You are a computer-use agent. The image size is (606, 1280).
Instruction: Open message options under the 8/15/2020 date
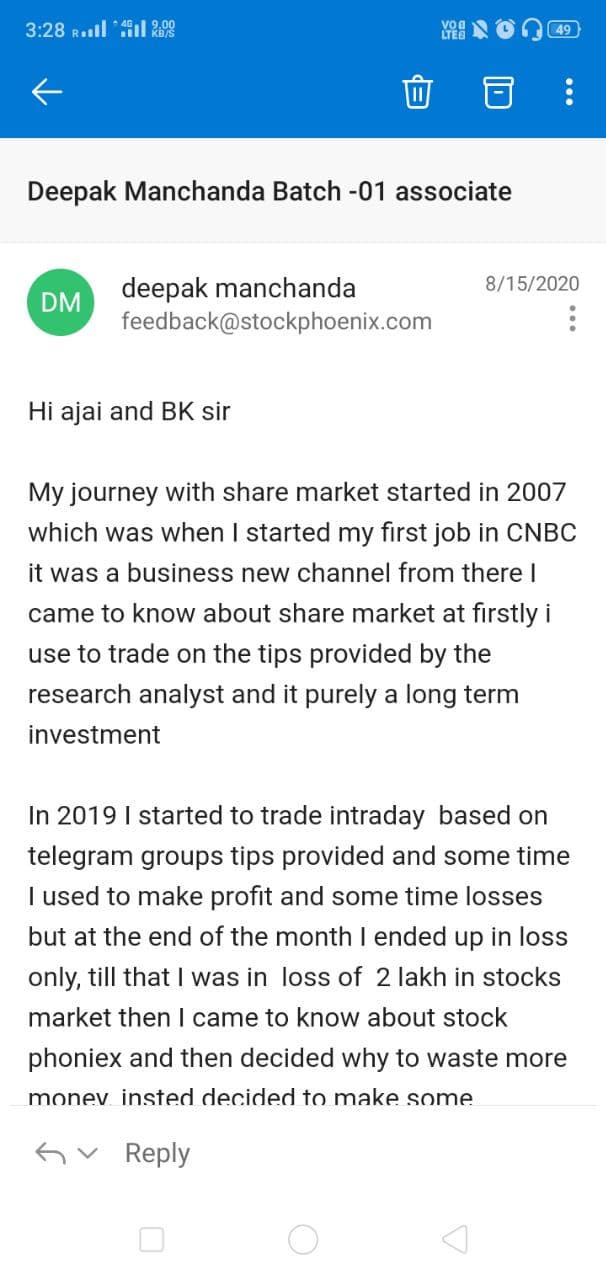click(572, 318)
